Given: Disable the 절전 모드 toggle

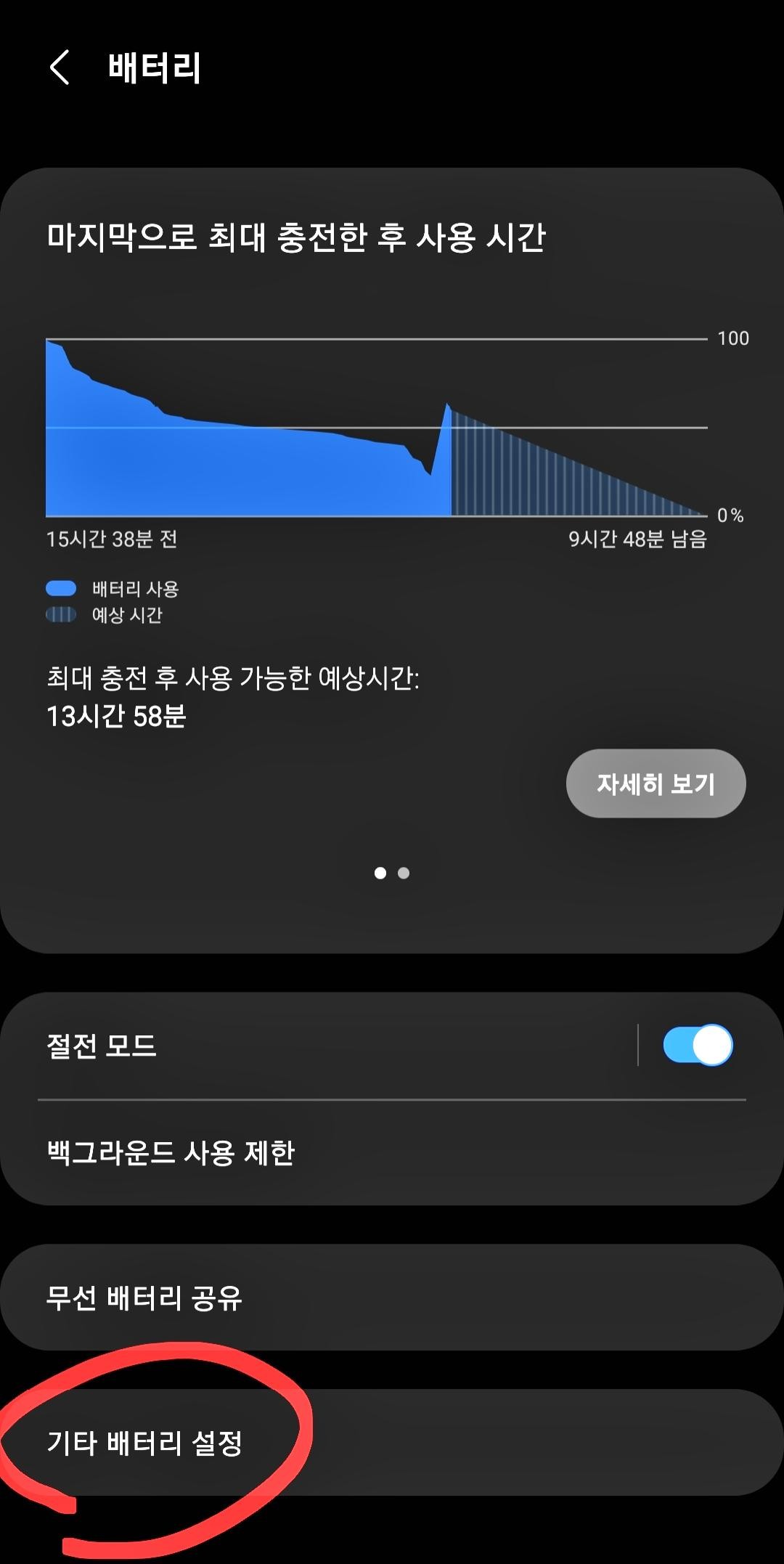Looking at the screenshot, I should tap(695, 1046).
